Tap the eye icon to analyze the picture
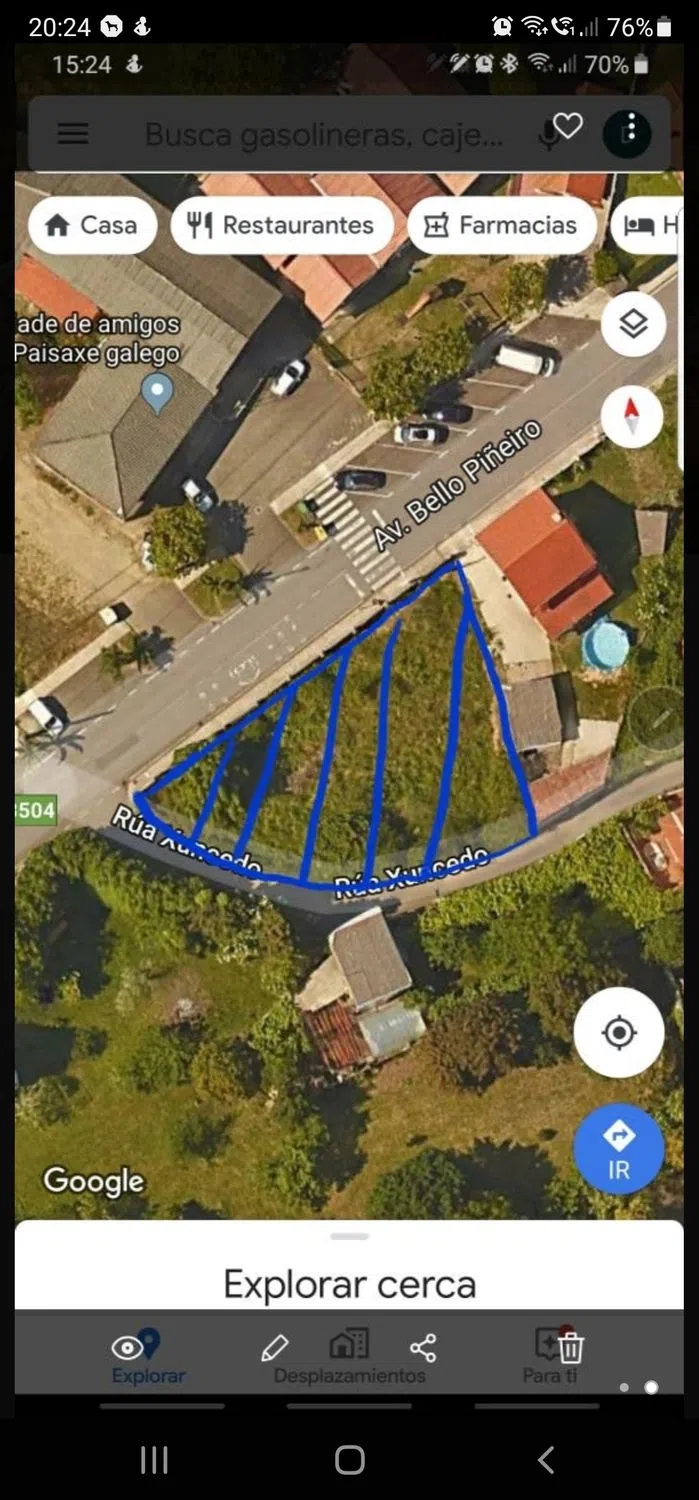 (128, 1348)
